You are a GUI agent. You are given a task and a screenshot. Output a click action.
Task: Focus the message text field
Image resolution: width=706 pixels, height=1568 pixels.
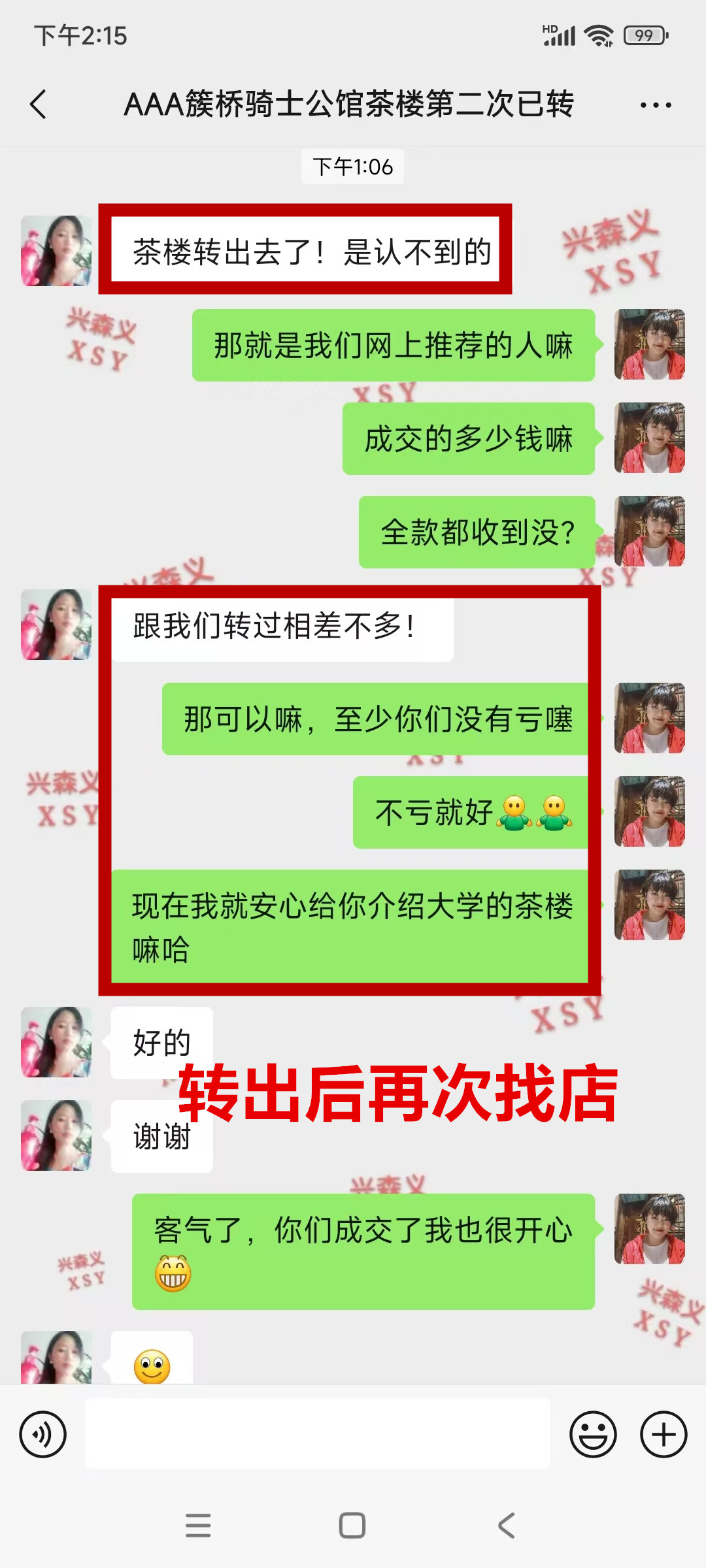pyautogui.click(x=318, y=1433)
